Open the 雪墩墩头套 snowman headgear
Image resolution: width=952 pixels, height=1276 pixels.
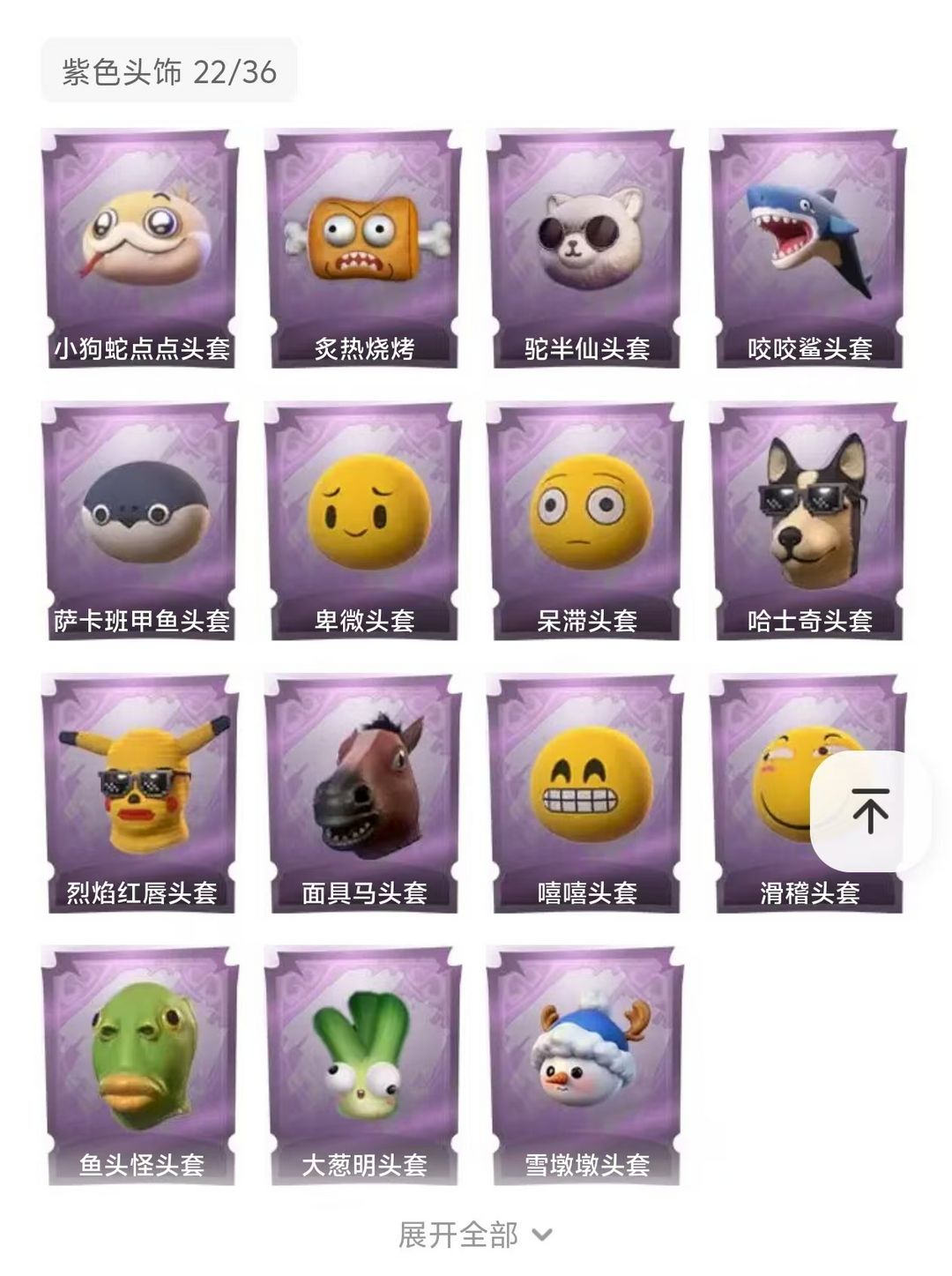(x=586, y=1065)
